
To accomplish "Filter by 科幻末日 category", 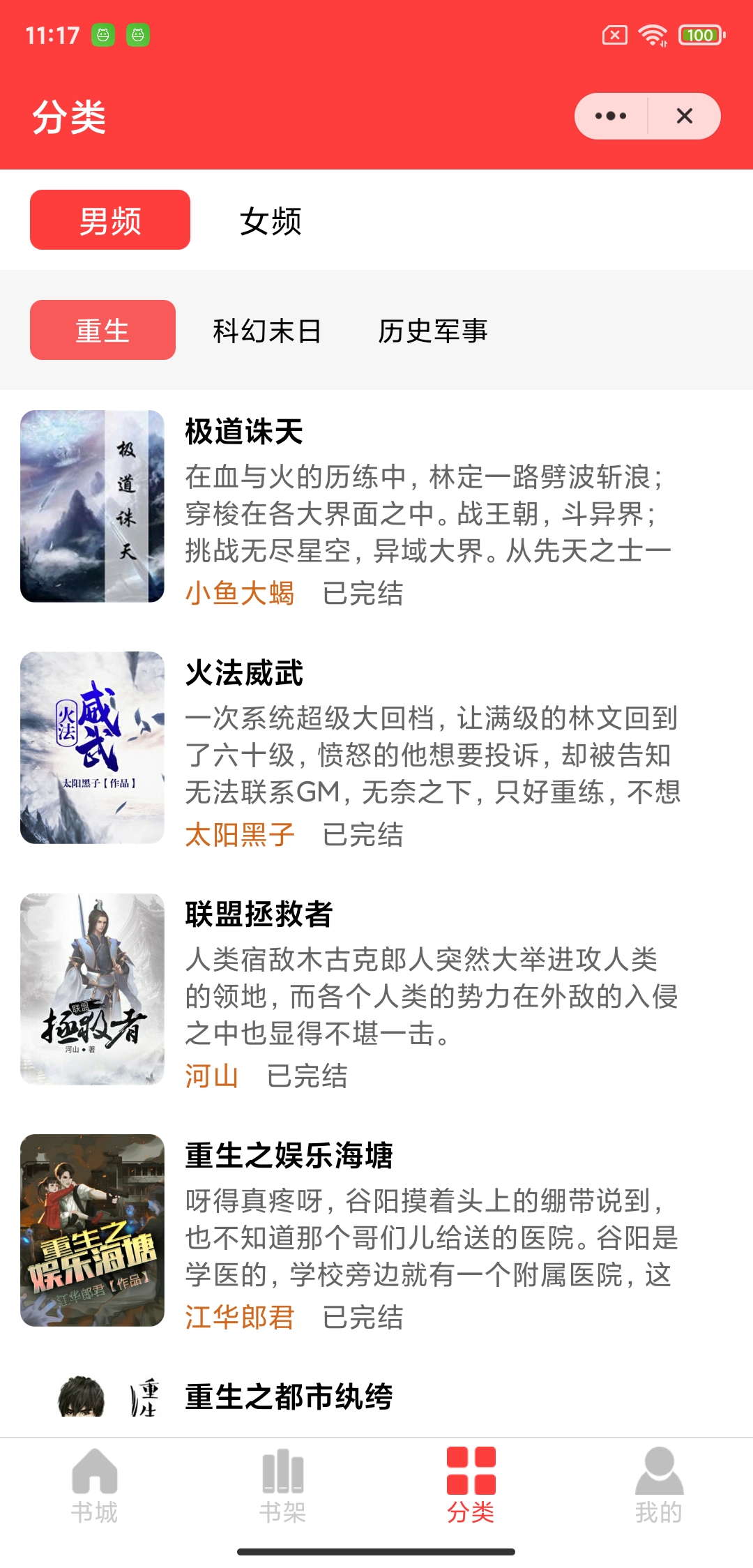I will [267, 331].
